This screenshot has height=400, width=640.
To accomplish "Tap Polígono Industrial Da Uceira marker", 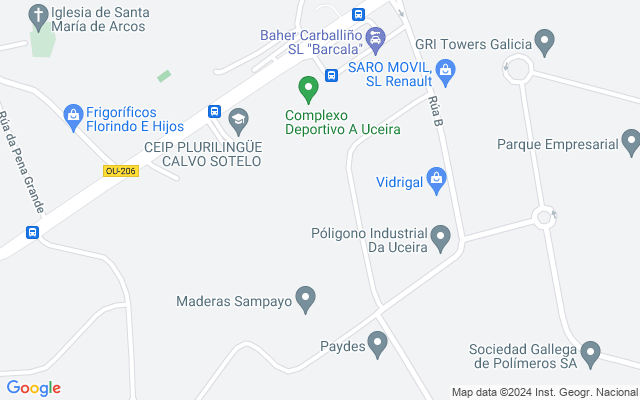I will coord(441,238).
